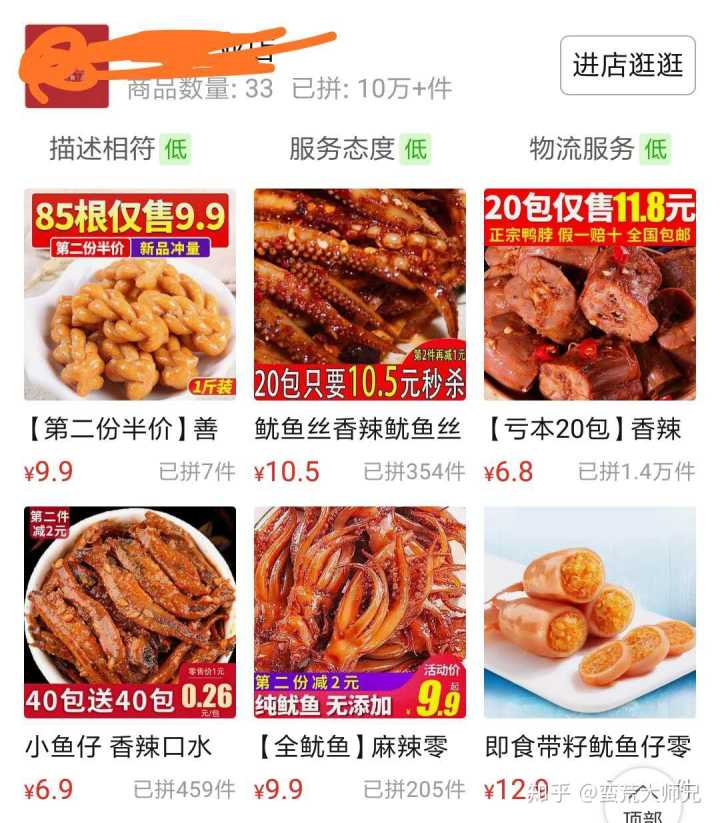Select the 【全鱿鱼】麻辣零 product card
This screenshot has width=720, height=823.
pyautogui.click(x=360, y=612)
